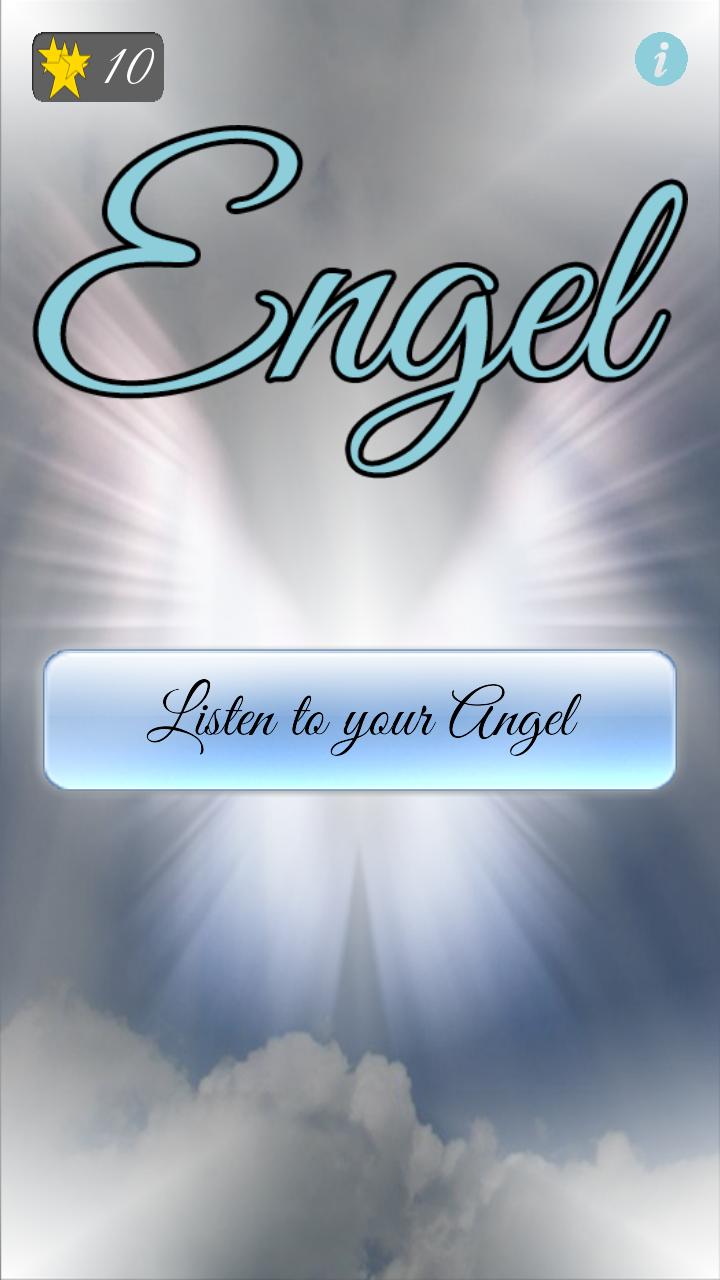This screenshot has height=1280, width=720.
Task: Open the info icon
Action: click(x=661, y=60)
